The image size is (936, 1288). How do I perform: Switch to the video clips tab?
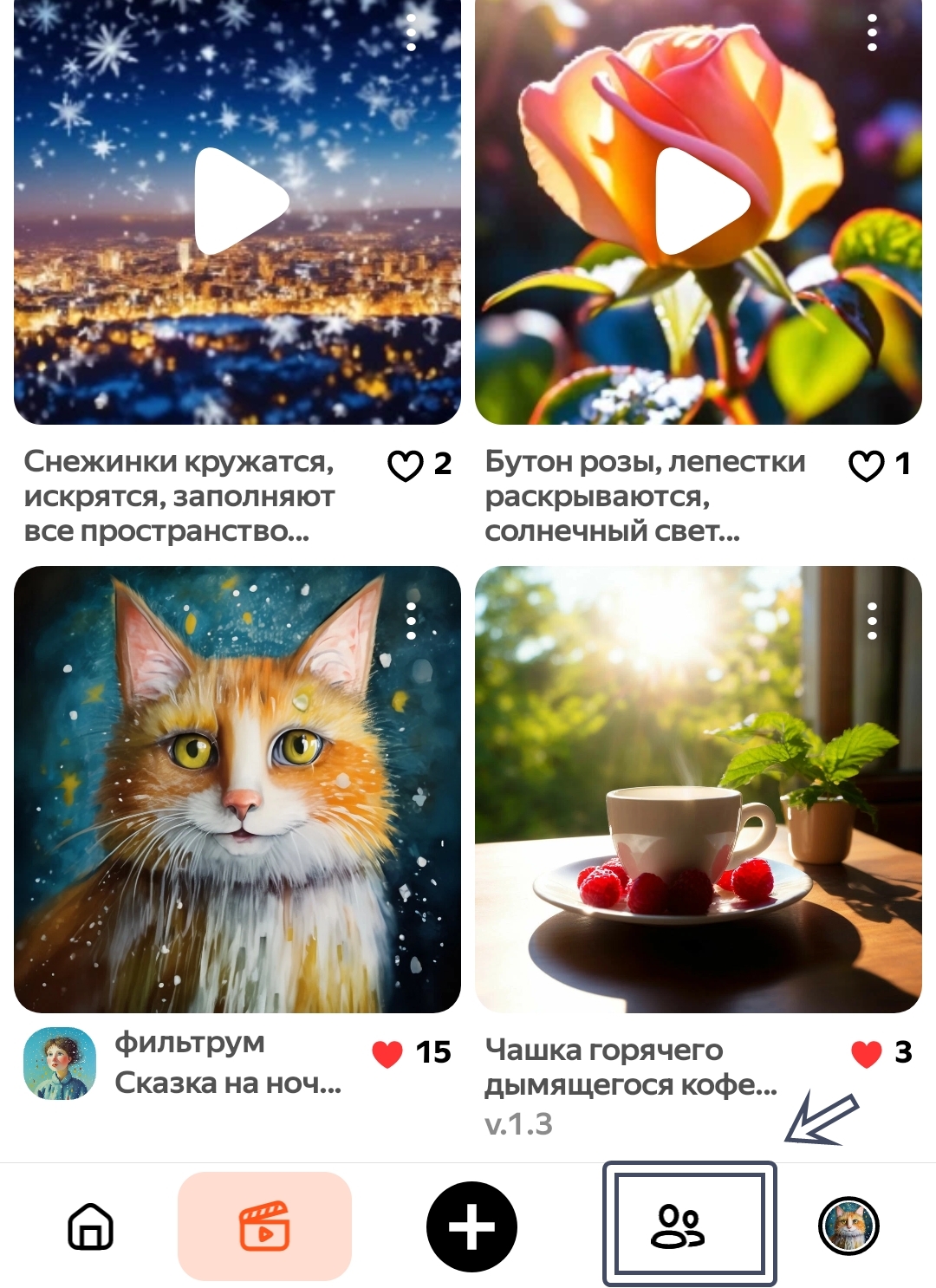coord(264,1226)
